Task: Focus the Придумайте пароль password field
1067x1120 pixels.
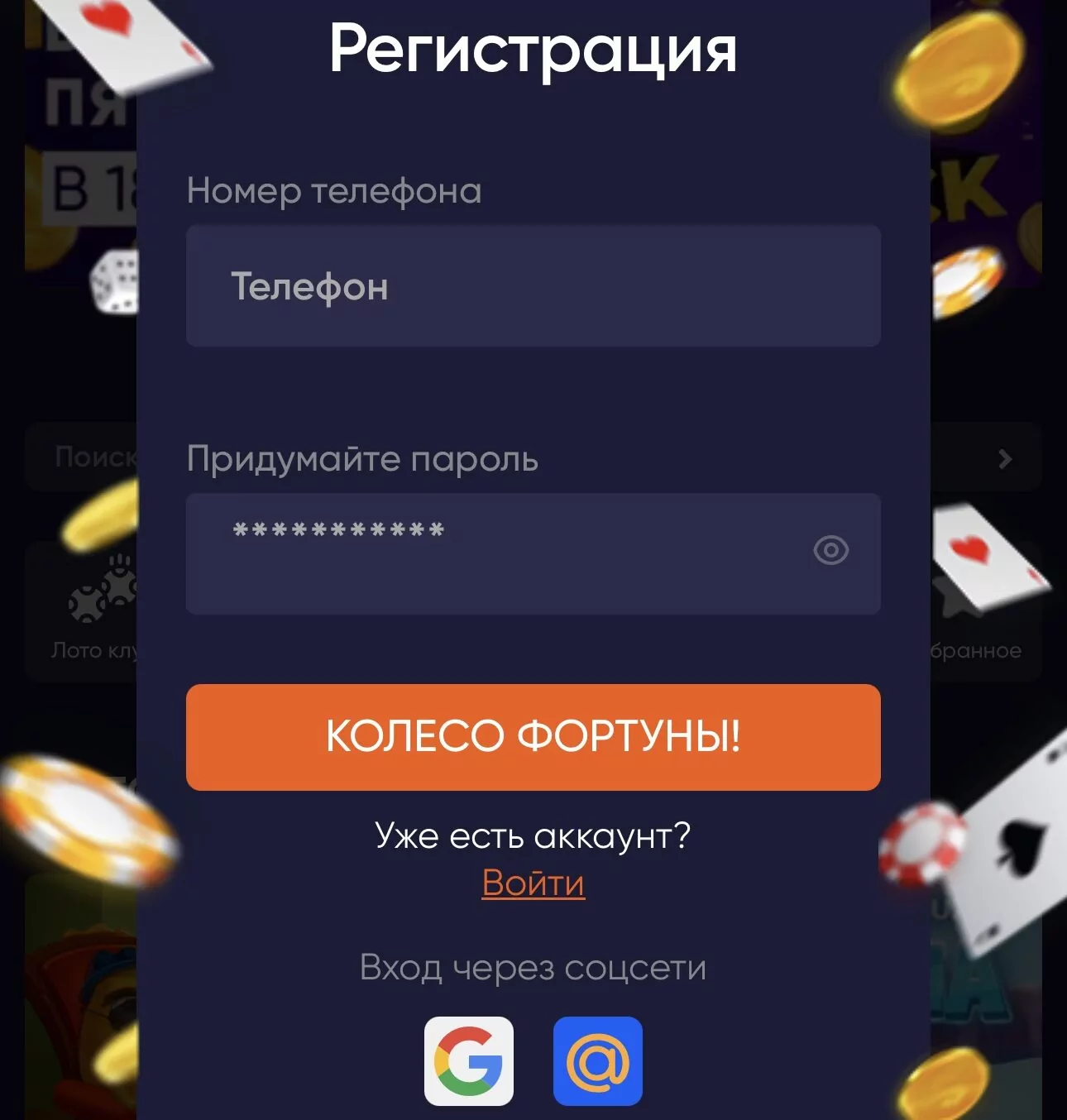Action: pyautogui.click(x=496, y=553)
